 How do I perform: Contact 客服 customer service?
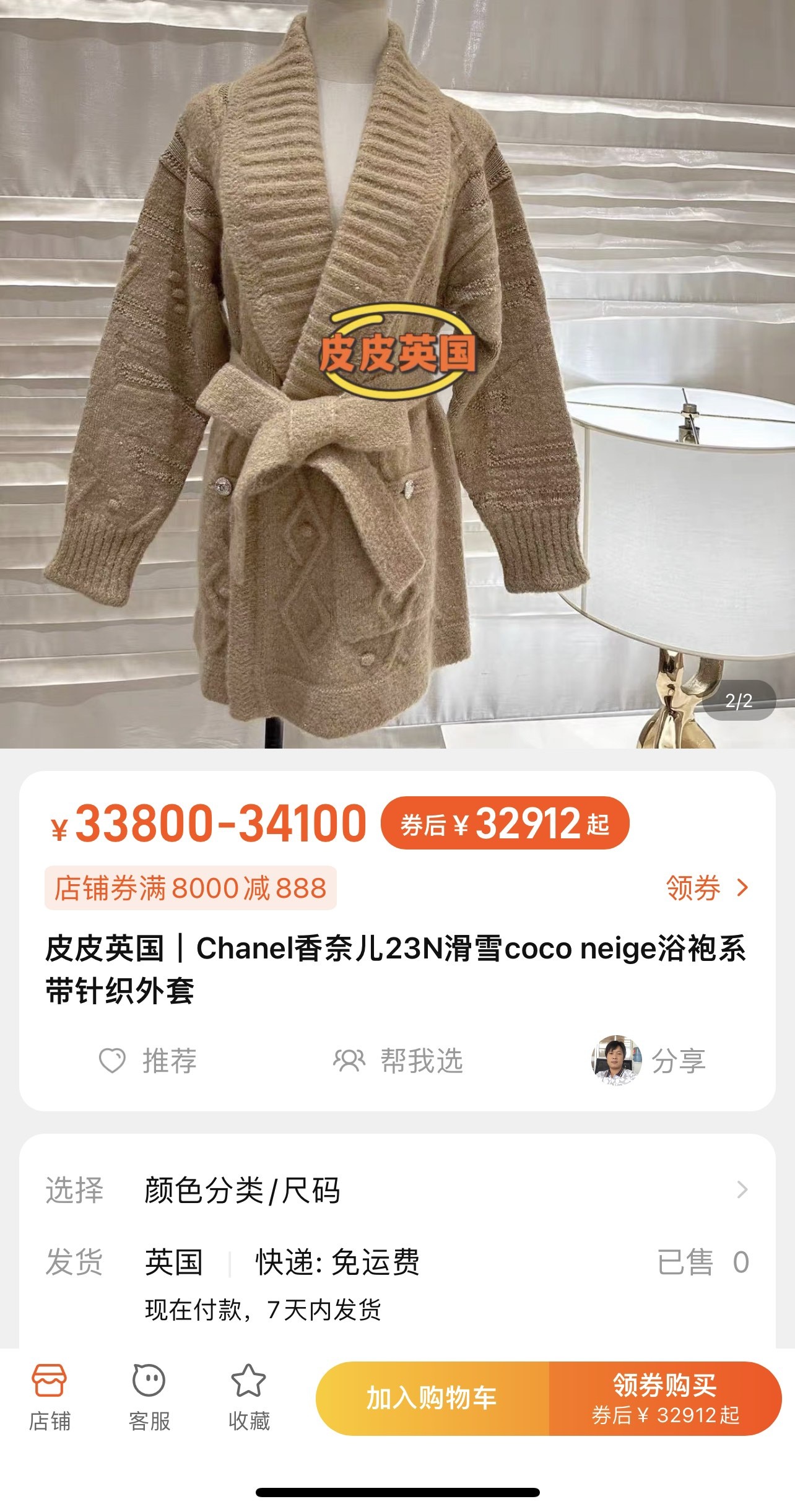149,1398
